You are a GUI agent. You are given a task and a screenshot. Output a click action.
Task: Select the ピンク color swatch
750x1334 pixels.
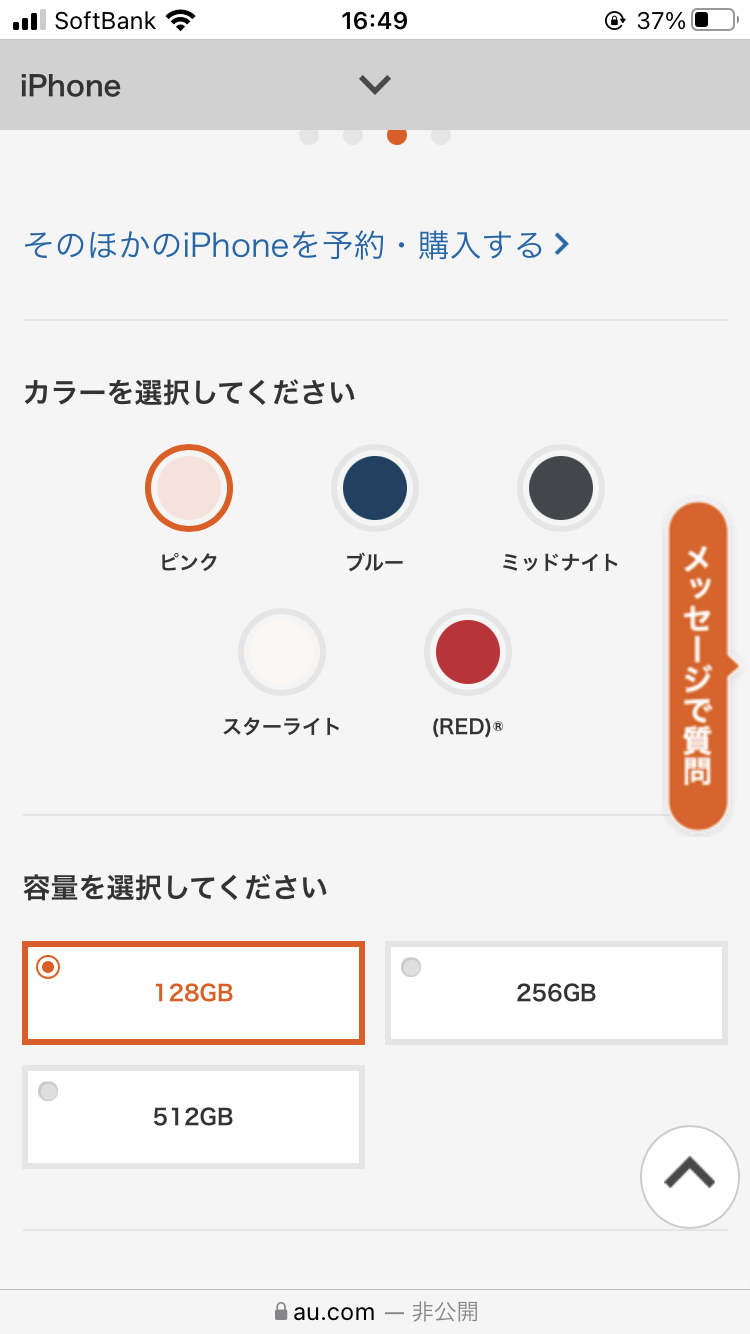(189, 488)
